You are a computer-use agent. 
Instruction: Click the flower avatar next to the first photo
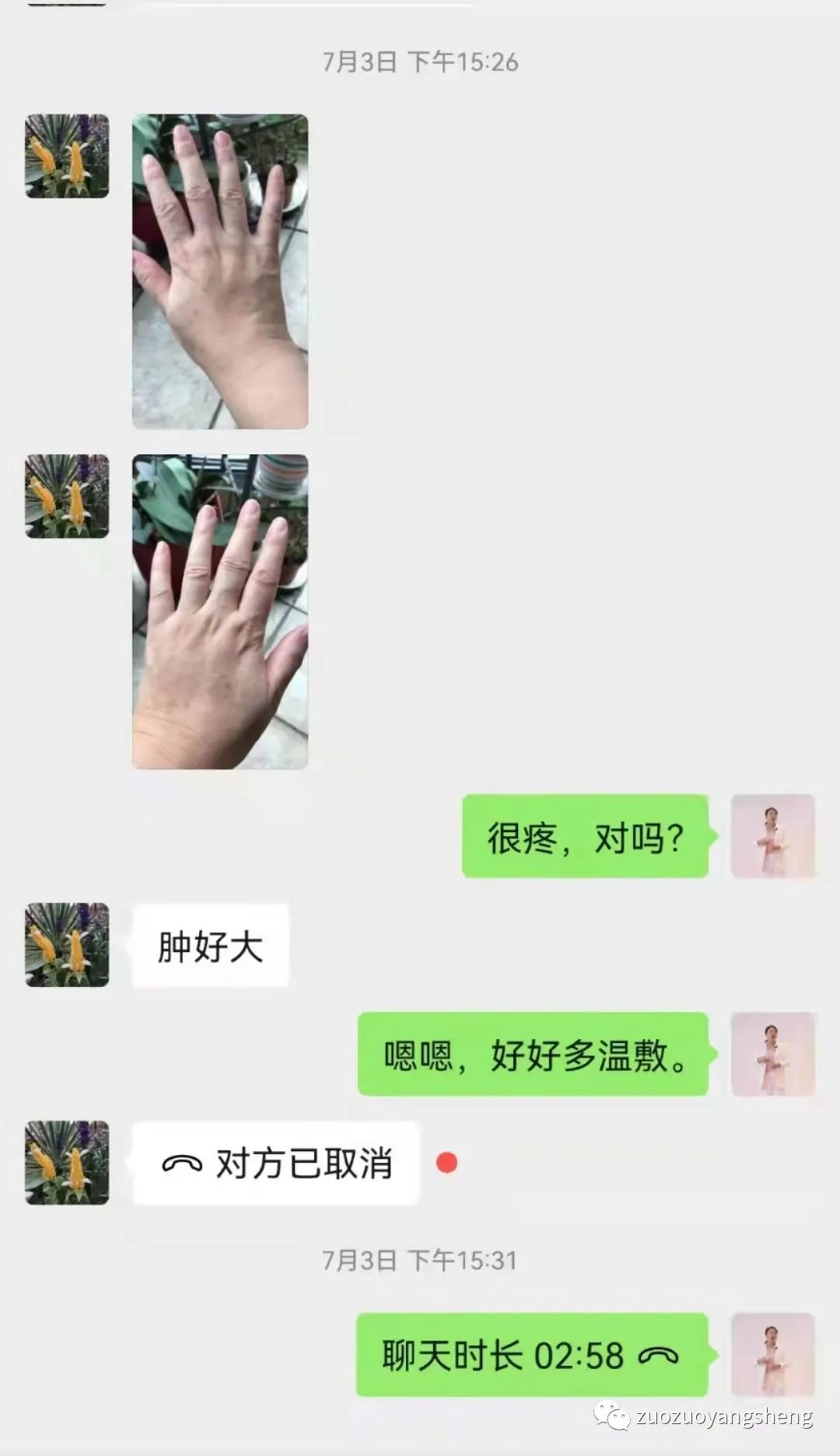[66, 156]
